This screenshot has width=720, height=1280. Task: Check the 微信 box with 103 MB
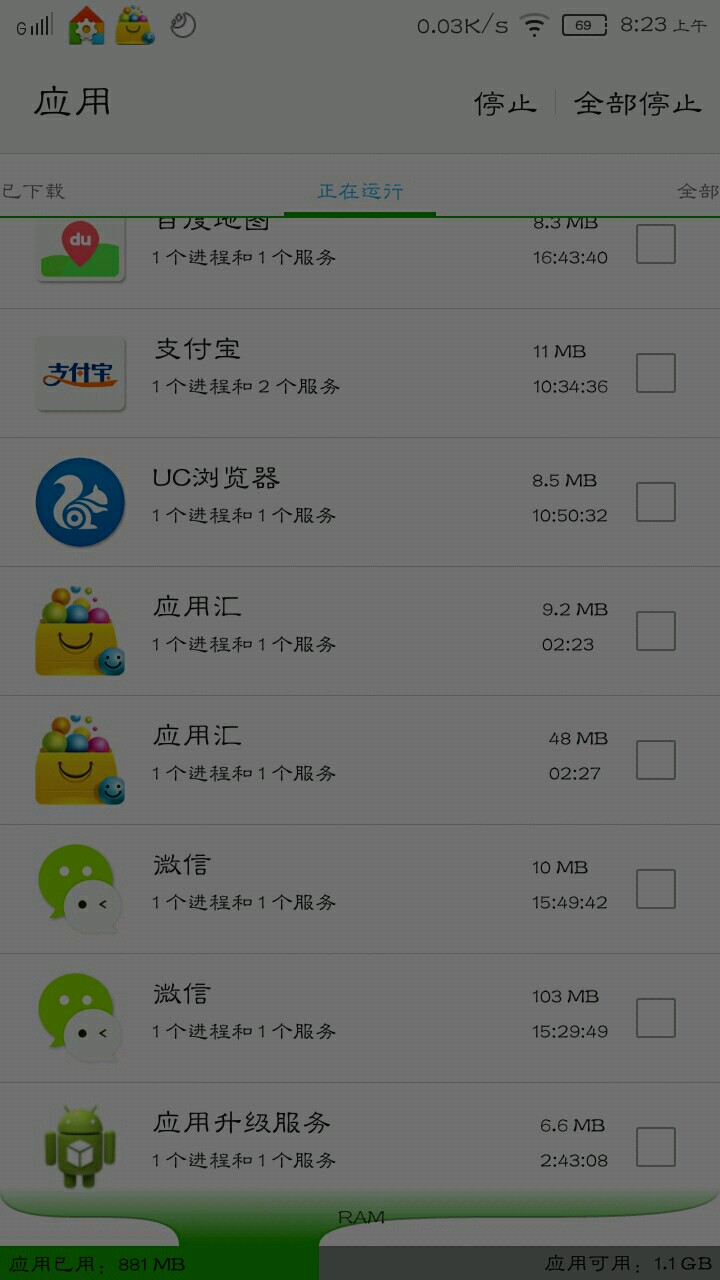pyautogui.click(x=656, y=1018)
